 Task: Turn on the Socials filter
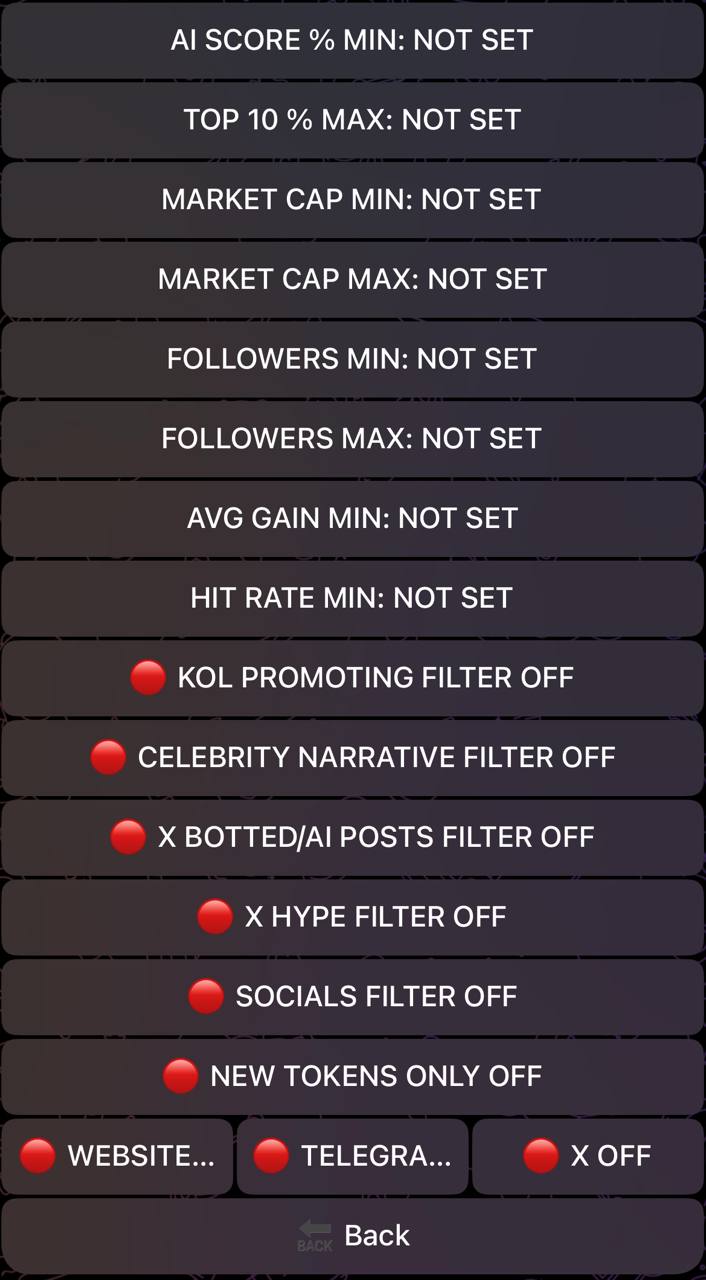(352, 996)
